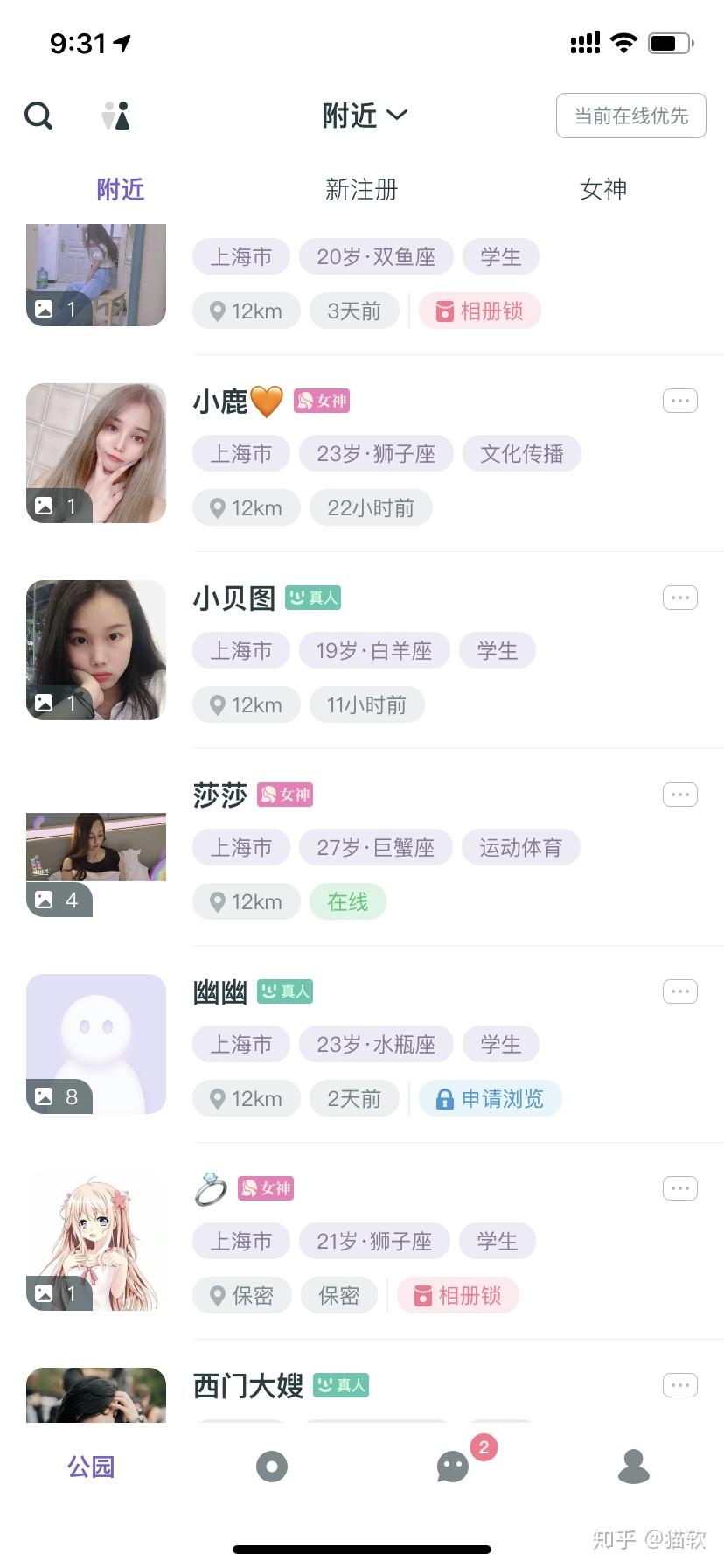Click the lock icon in 幽幽's 申请浏览 label
This screenshot has width=724, height=1568.
(446, 1098)
